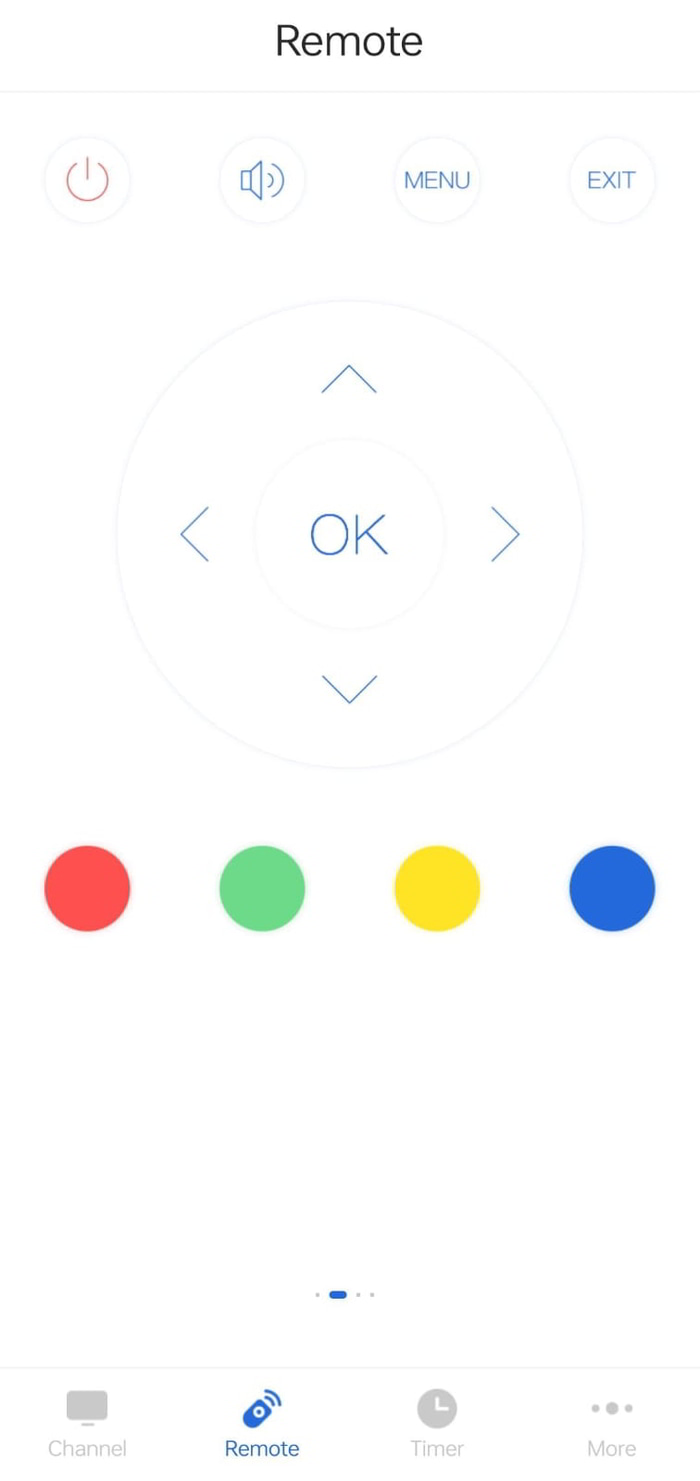Tap the right arrow on the d-pad
Viewport: 700px width, 1481px height.
[x=505, y=534]
